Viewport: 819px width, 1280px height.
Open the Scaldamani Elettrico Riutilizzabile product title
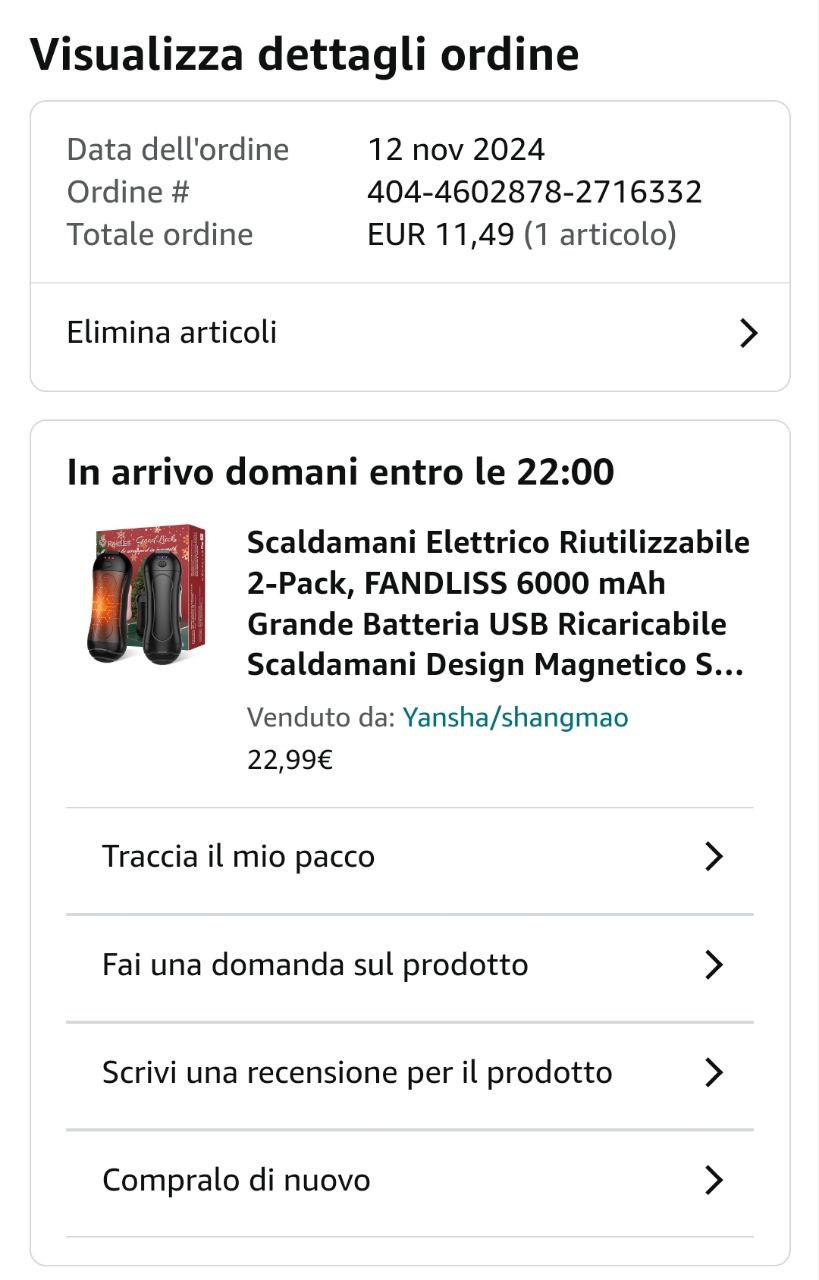498,603
